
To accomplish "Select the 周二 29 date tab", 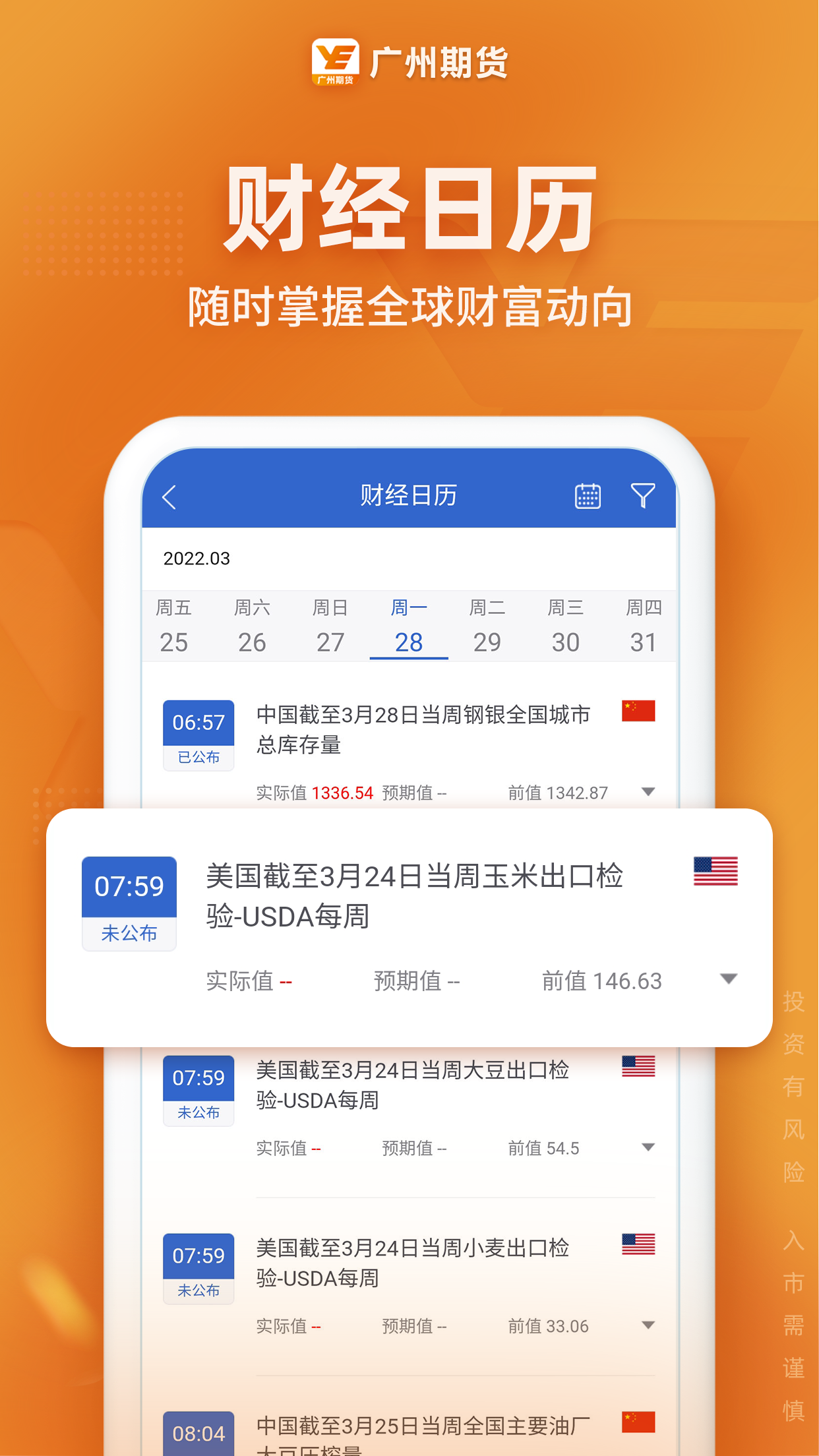I will [x=487, y=626].
